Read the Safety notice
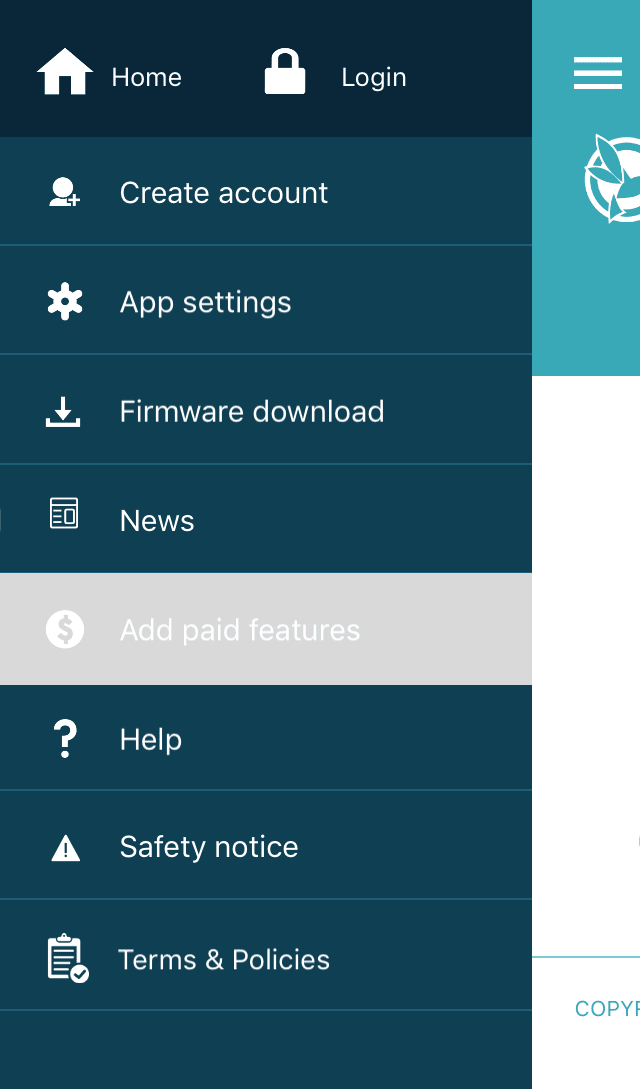 coord(208,847)
